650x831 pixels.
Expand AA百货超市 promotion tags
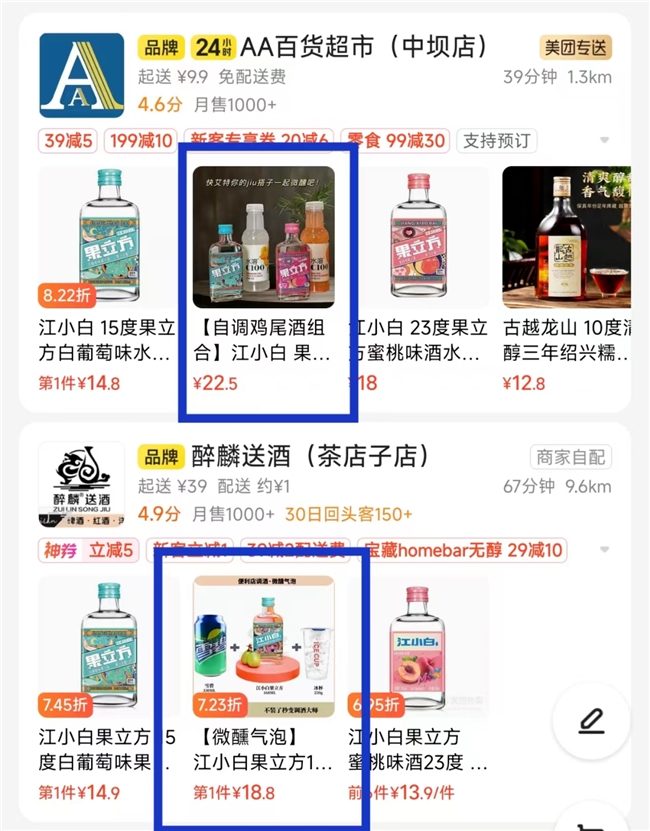click(604, 141)
